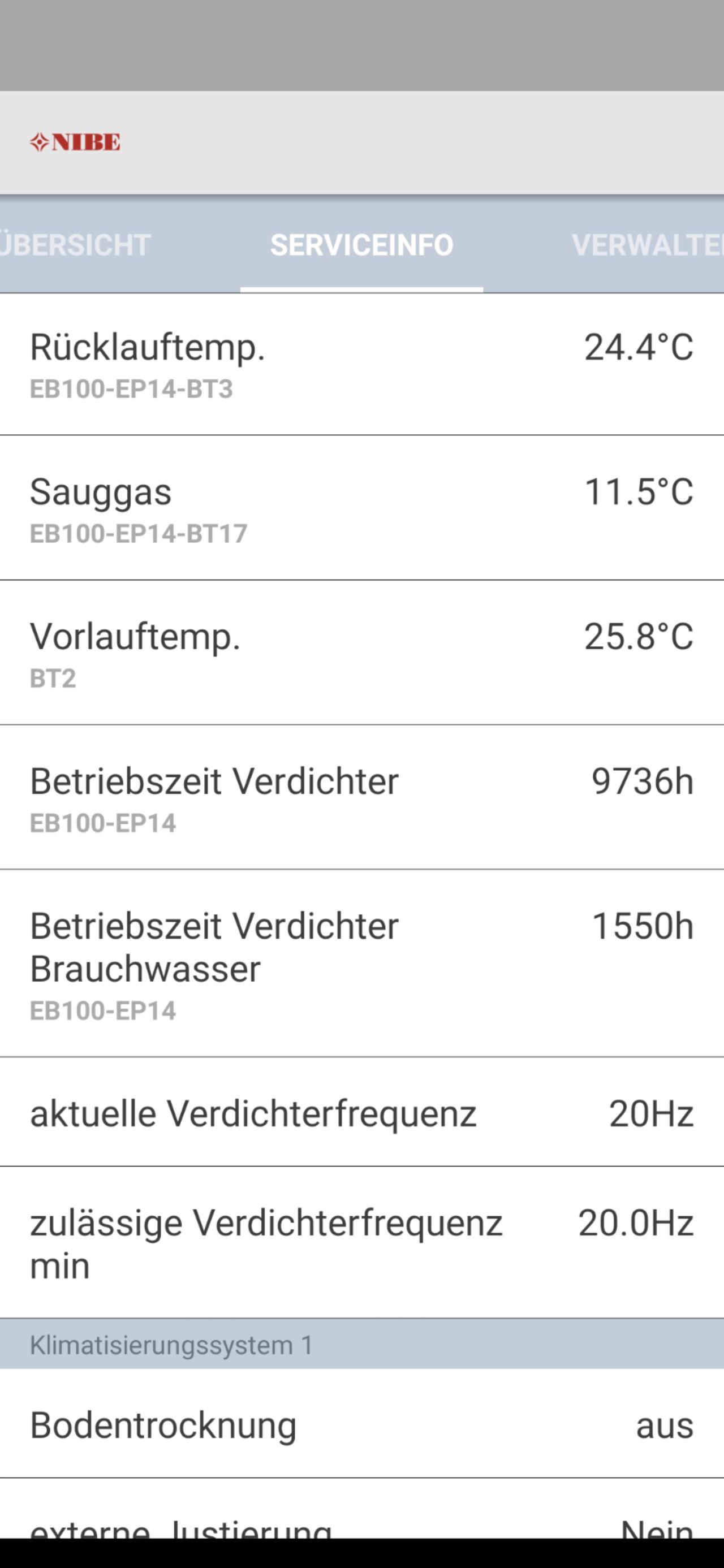Switch to the Übersicht tab
The height and width of the screenshot is (1568, 724).
click(74, 245)
